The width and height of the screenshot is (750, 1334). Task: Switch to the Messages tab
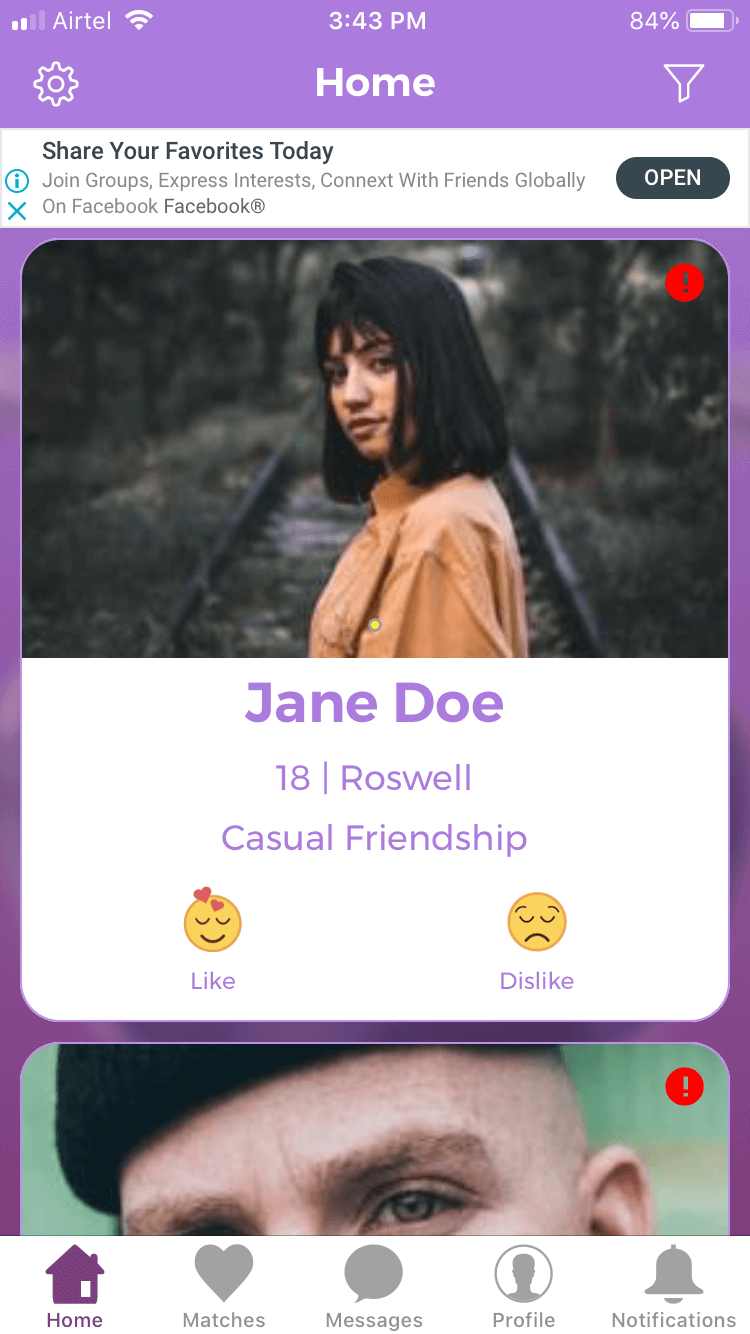click(x=374, y=1287)
